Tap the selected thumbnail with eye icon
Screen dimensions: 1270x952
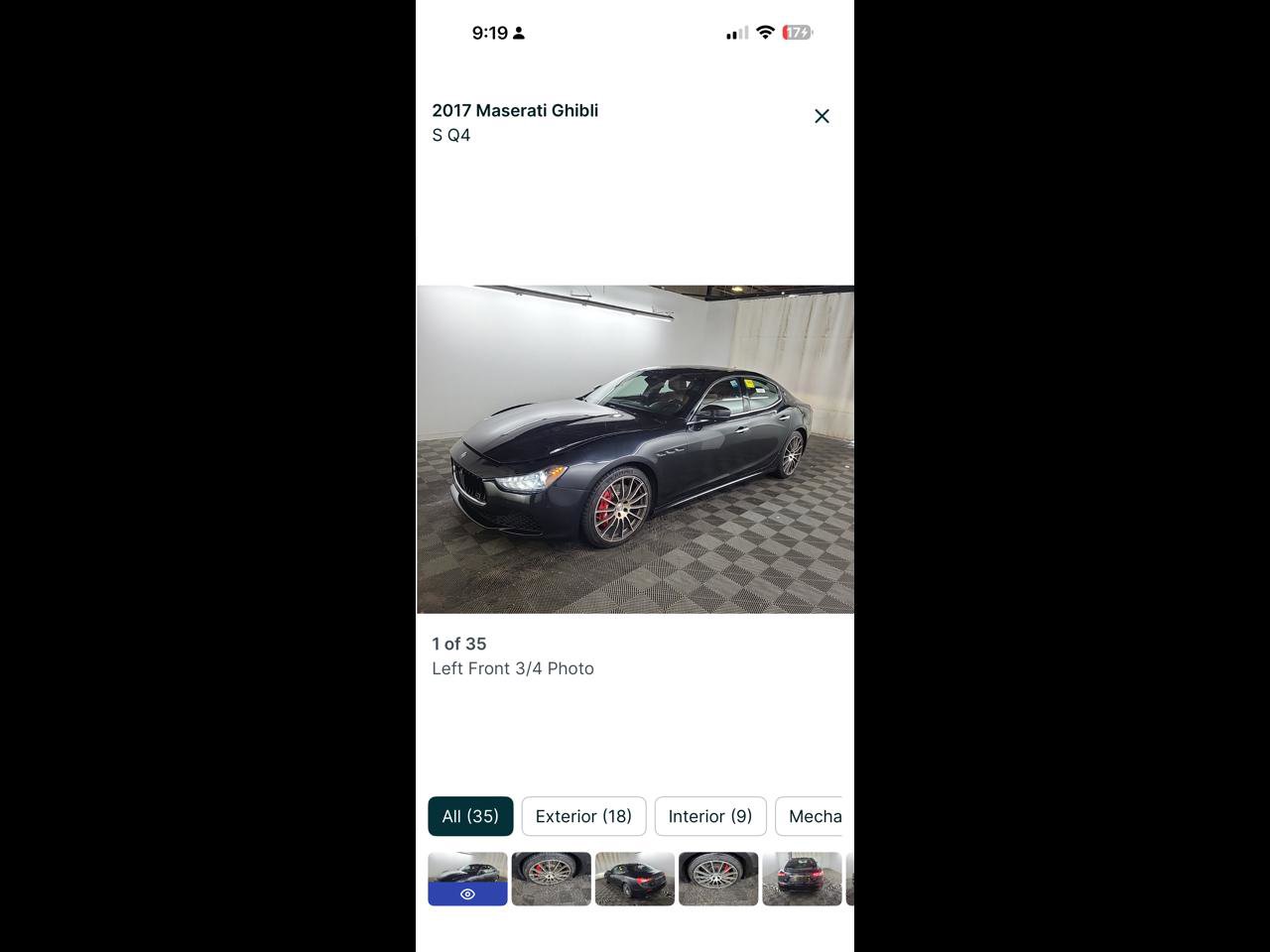pyautogui.click(x=467, y=879)
